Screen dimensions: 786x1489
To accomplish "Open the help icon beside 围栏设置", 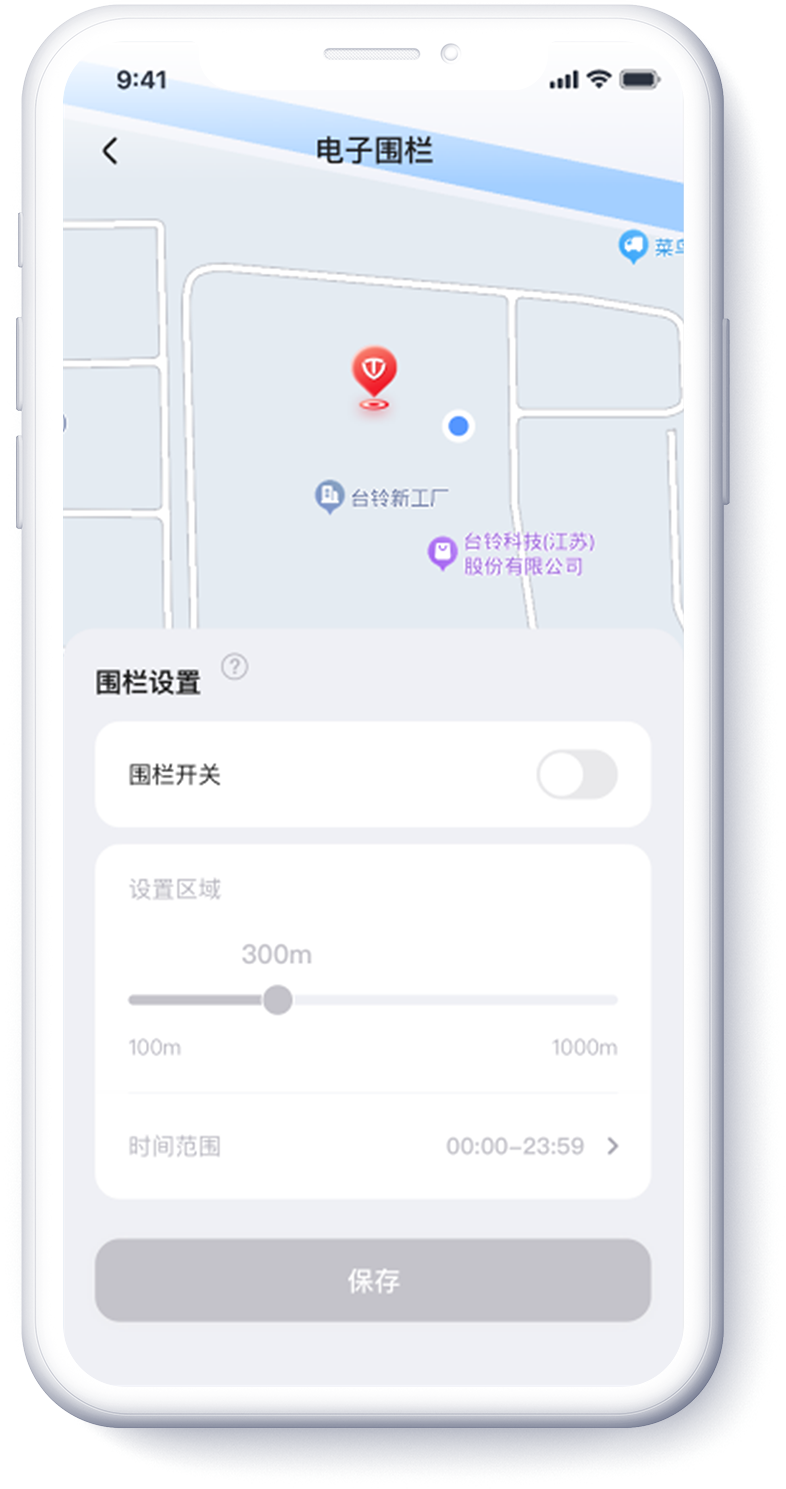I will pos(234,666).
